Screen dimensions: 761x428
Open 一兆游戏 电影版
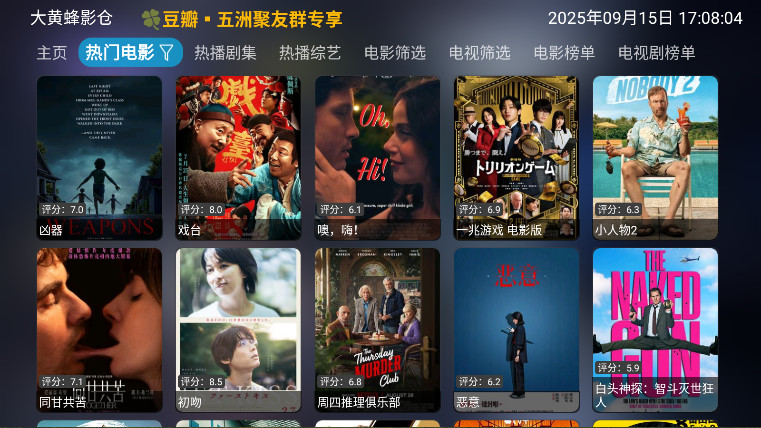tap(516, 157)
